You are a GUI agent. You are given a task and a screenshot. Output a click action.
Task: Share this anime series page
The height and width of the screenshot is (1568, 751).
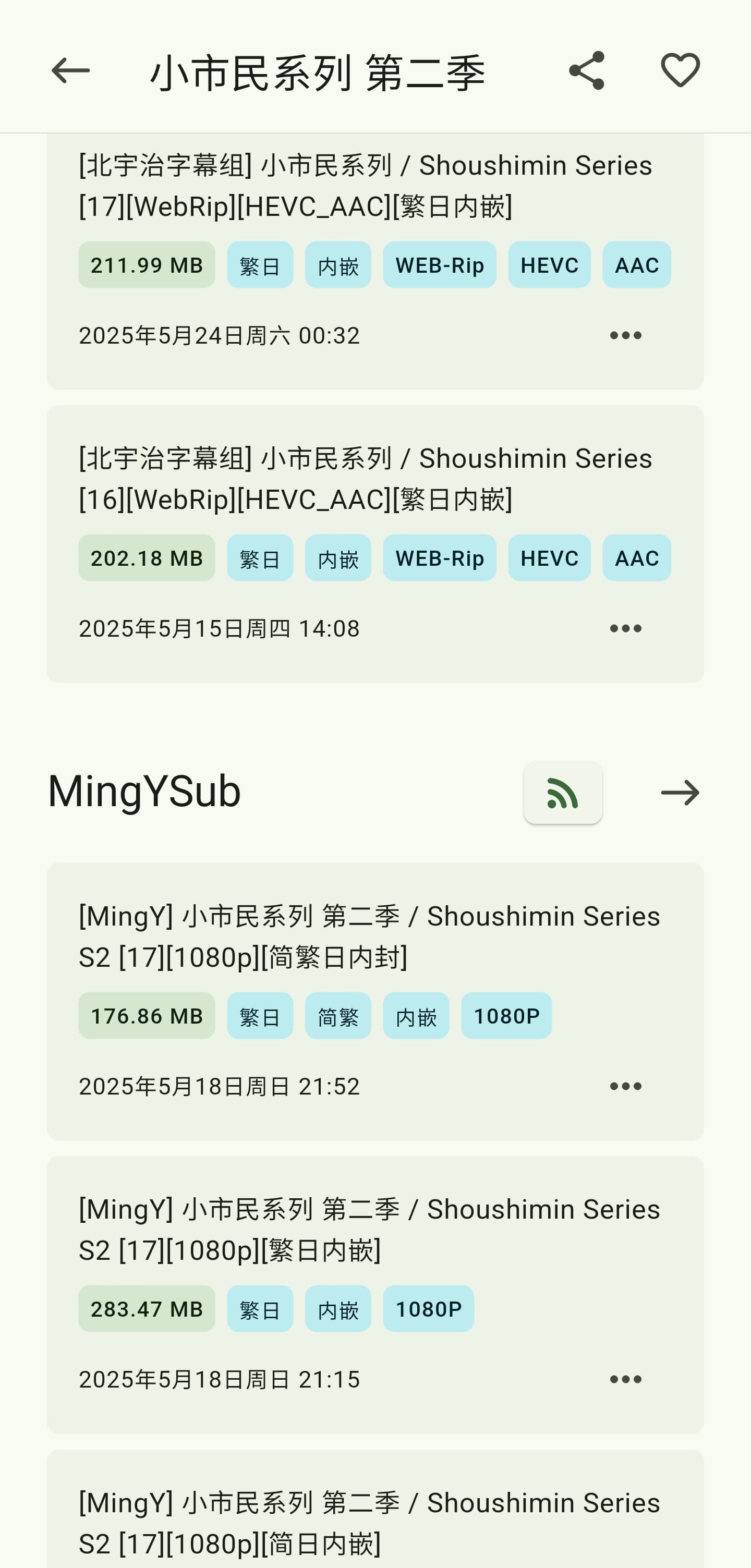(587, 70)
